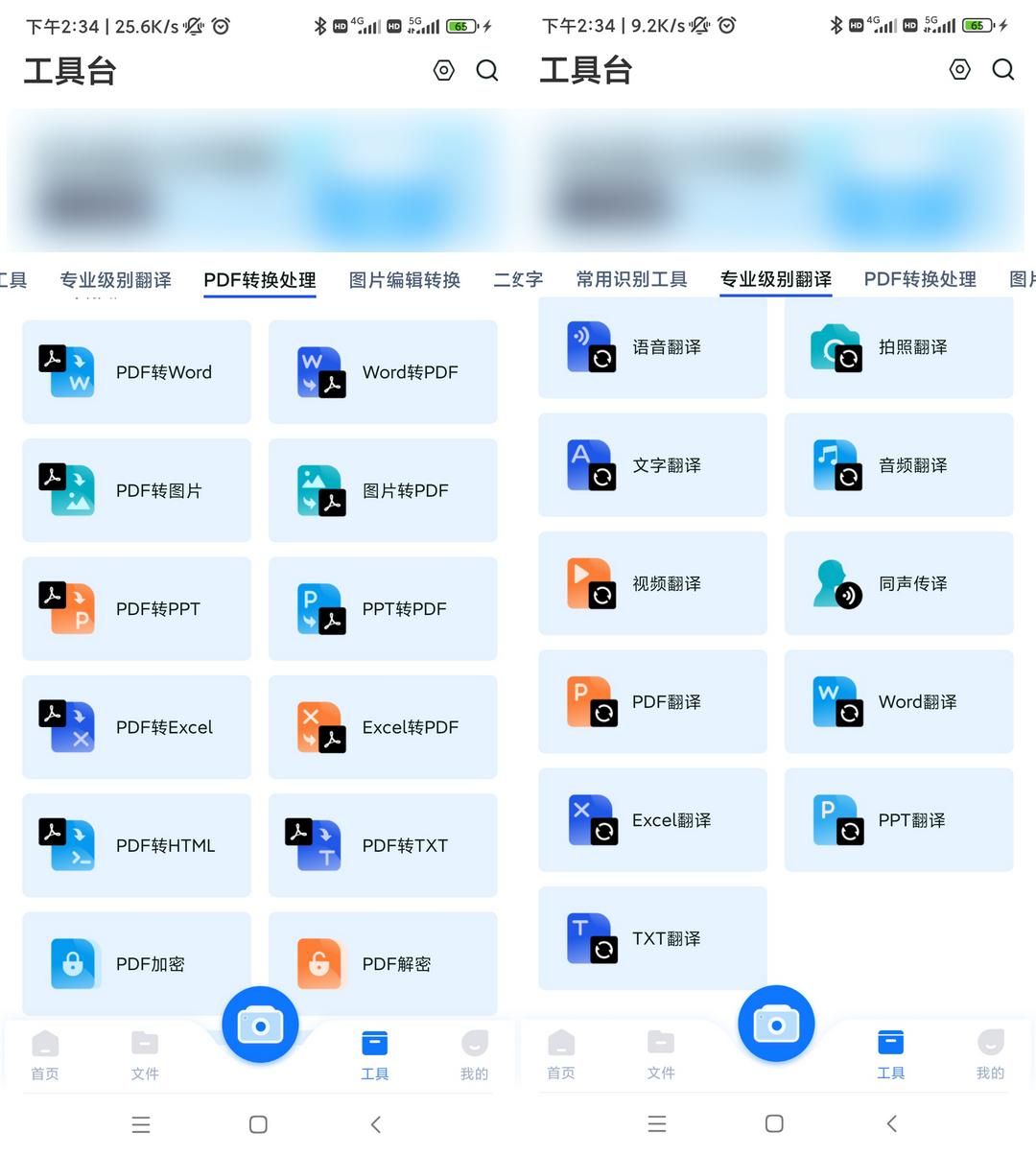The image size is (1036, 1156).
Task: Open the PDF转HTML tool
Action: 136,845
